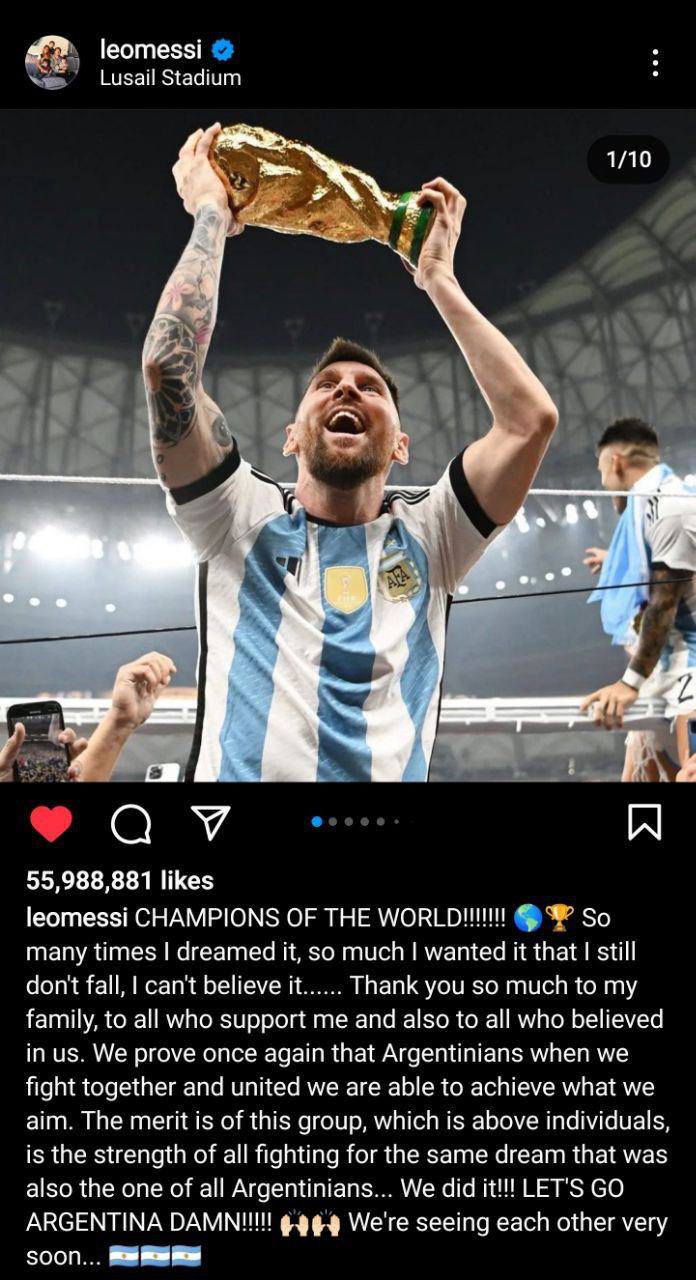Open the Lusail Stadium location
Screen dimensions: 696x1280
pyautogui.click(x=170, y=78)
